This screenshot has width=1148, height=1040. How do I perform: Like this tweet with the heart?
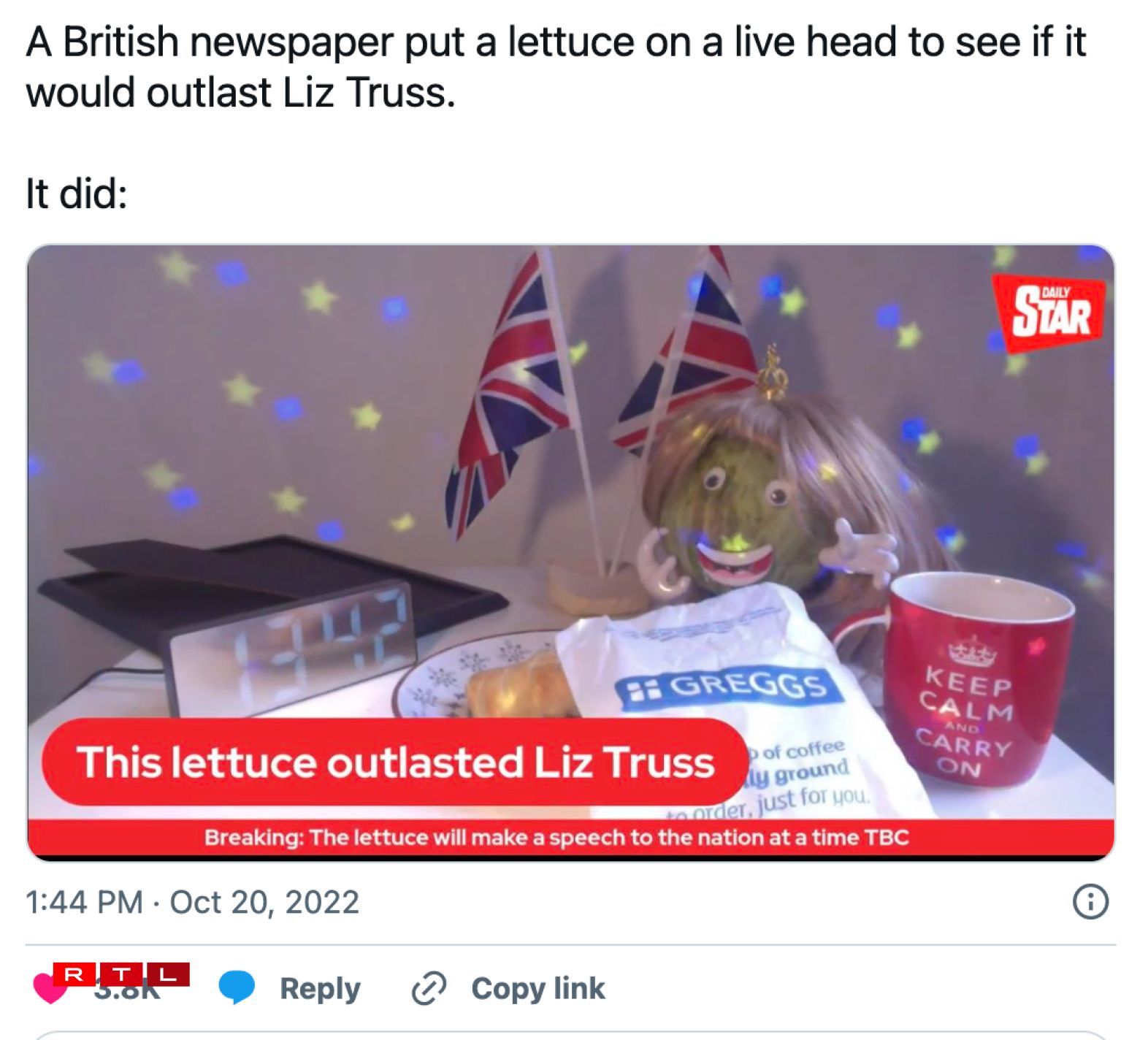[48, 989]
